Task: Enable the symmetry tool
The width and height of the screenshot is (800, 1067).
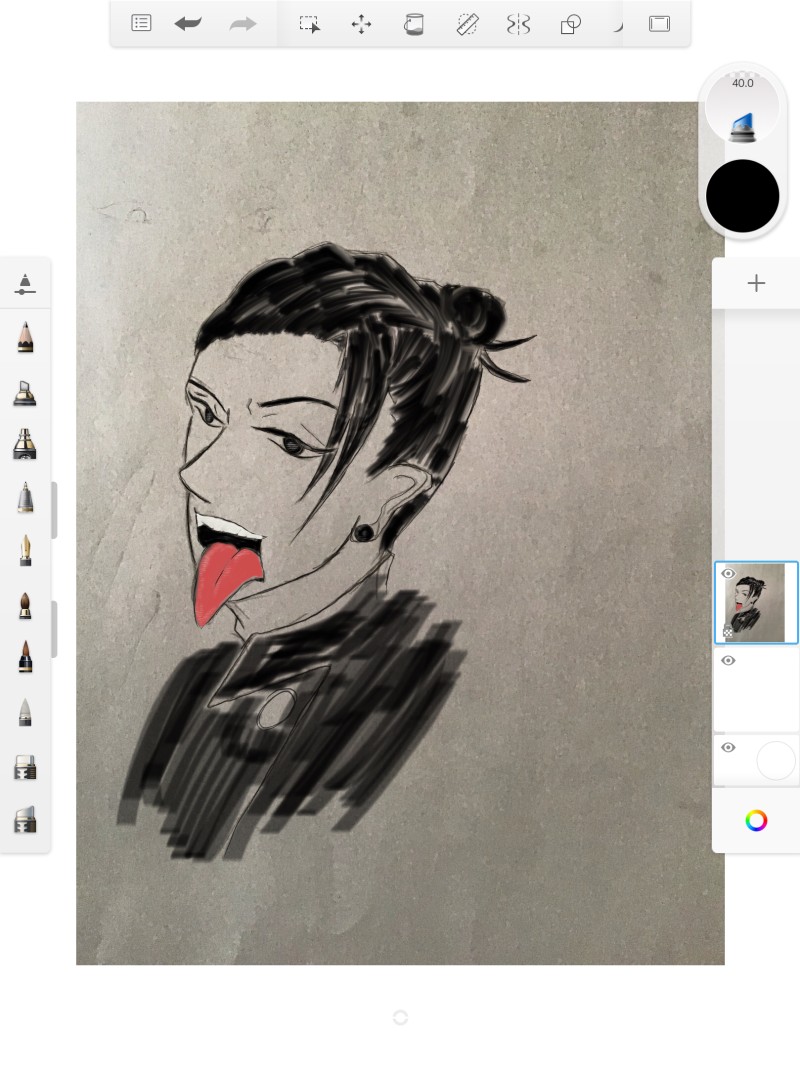Action: tap(518, 24)
